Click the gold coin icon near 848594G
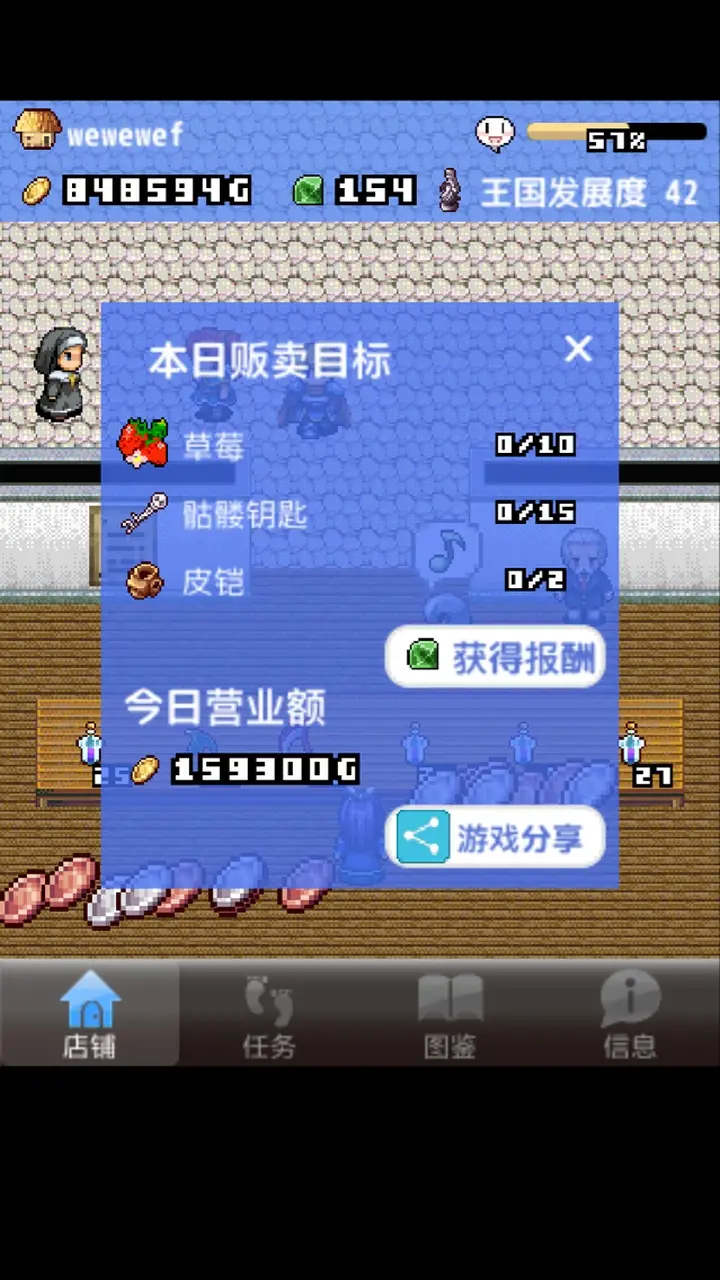720x1280 pixels. [37, 190]
